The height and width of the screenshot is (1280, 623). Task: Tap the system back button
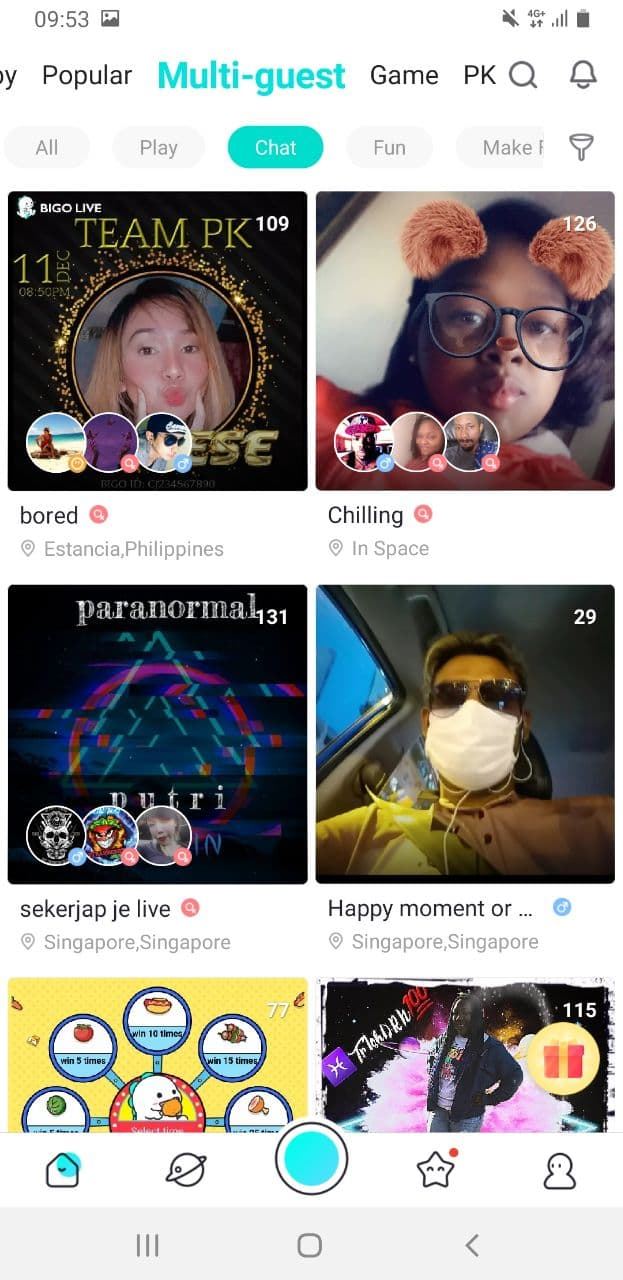(472, 1245)
